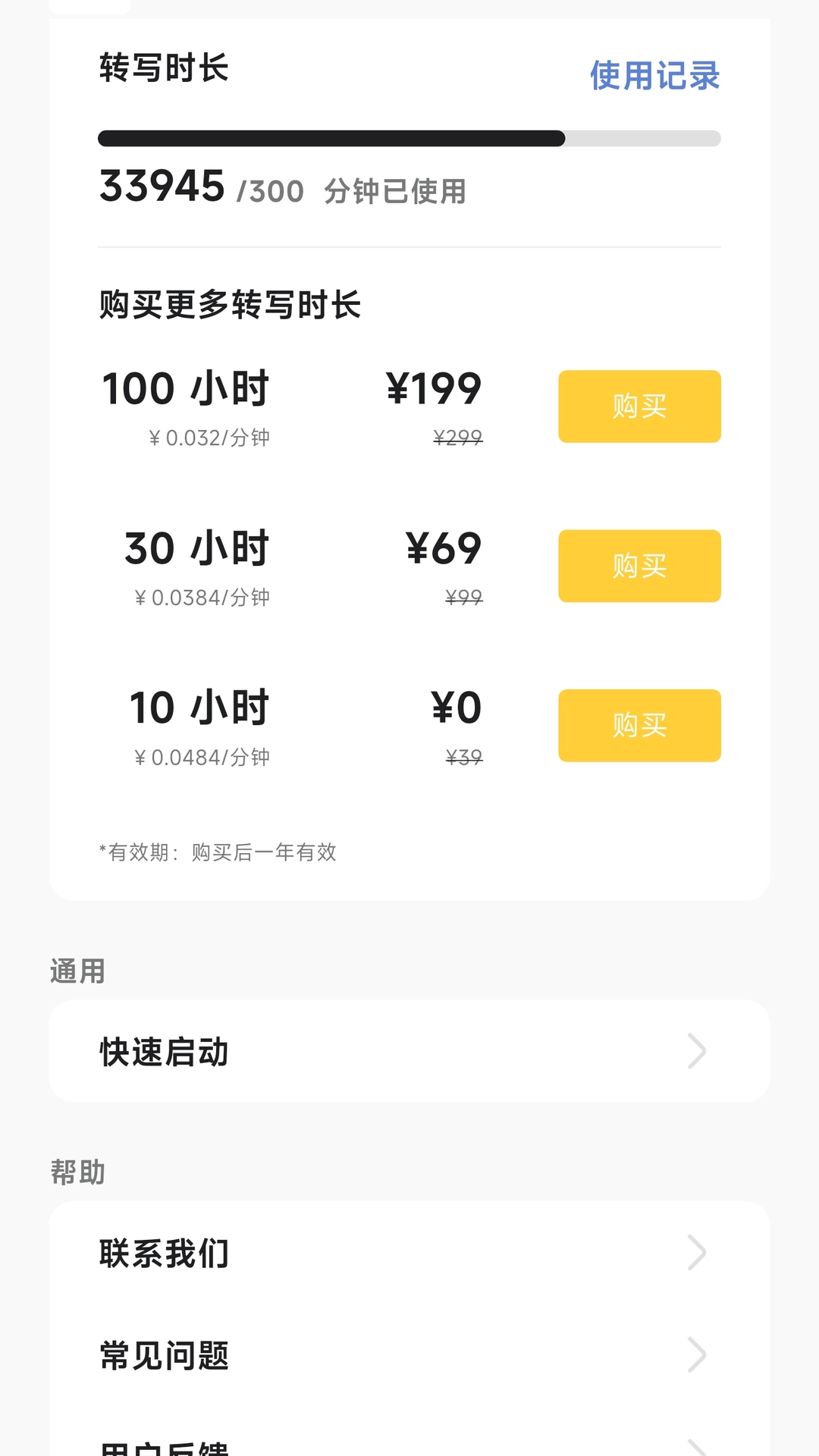Open the 联系我们 contact row
The height and width of the screenshot is (1456, 819).
(409, 1253)
